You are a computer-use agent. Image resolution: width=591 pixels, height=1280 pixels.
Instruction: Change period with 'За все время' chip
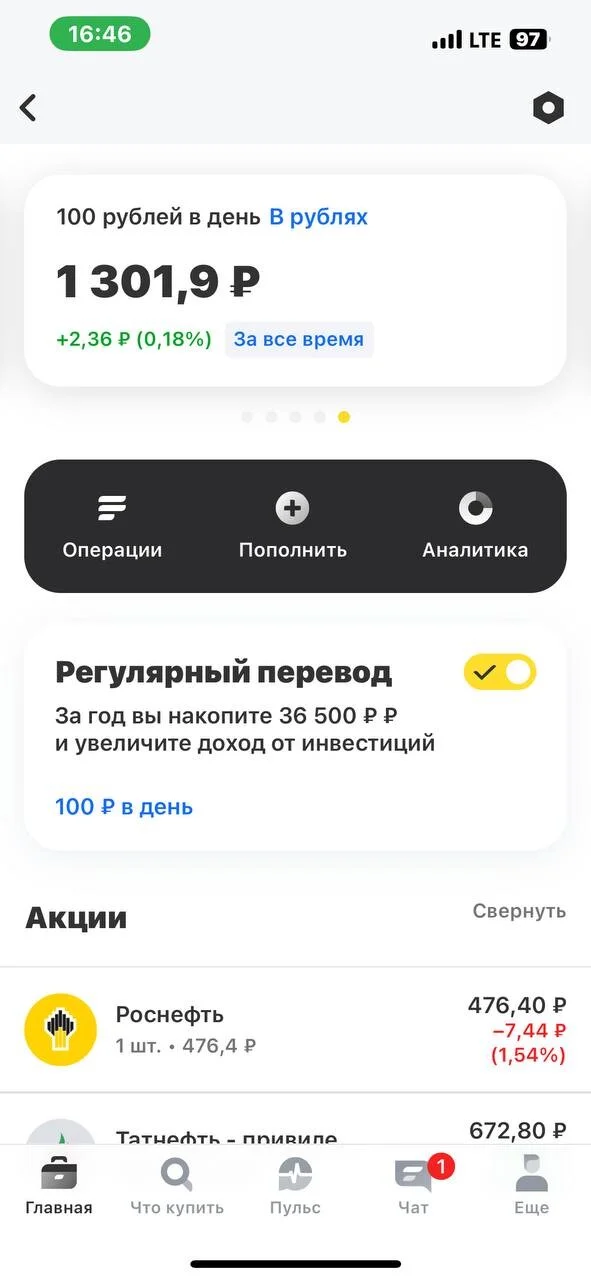[299, 339]
